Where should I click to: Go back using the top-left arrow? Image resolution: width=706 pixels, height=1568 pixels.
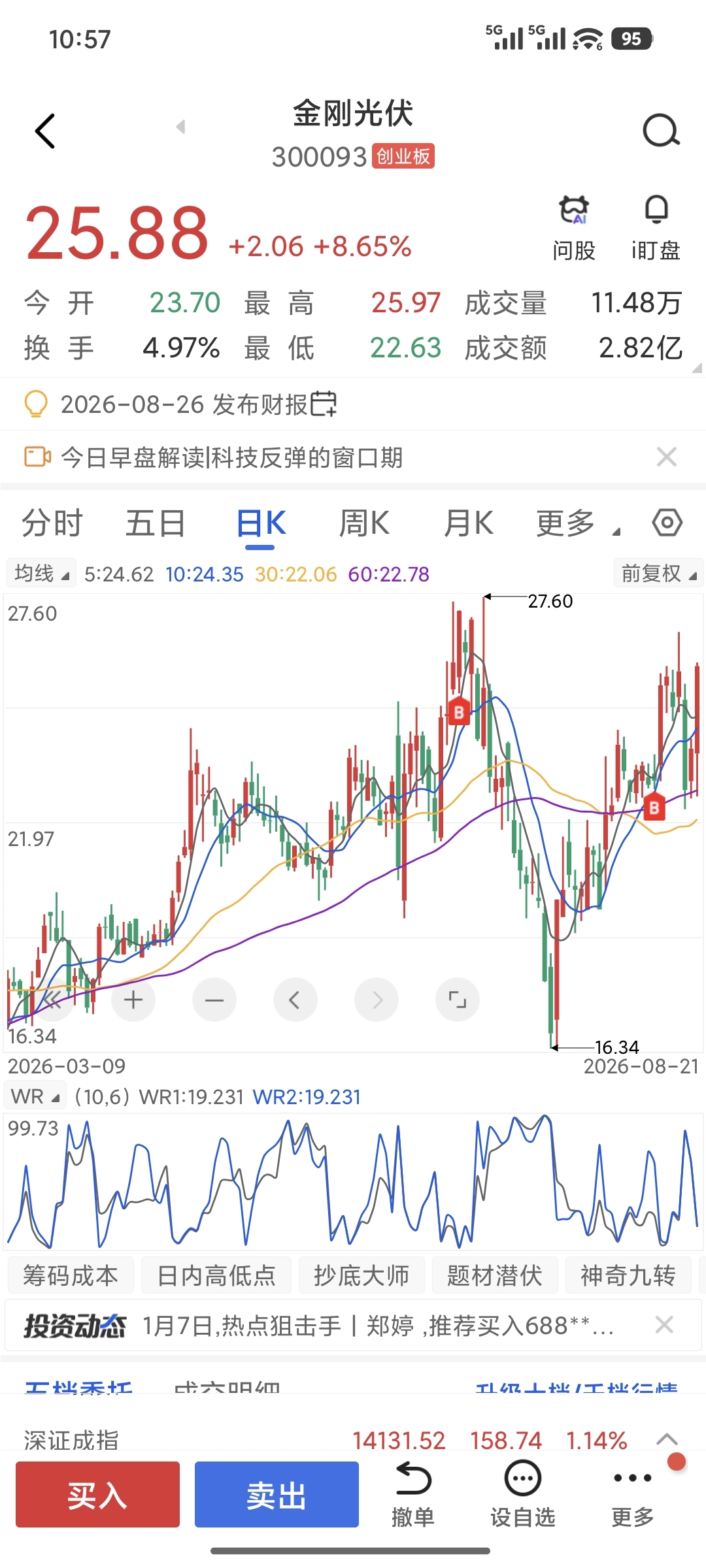click(x=45, y=131)
